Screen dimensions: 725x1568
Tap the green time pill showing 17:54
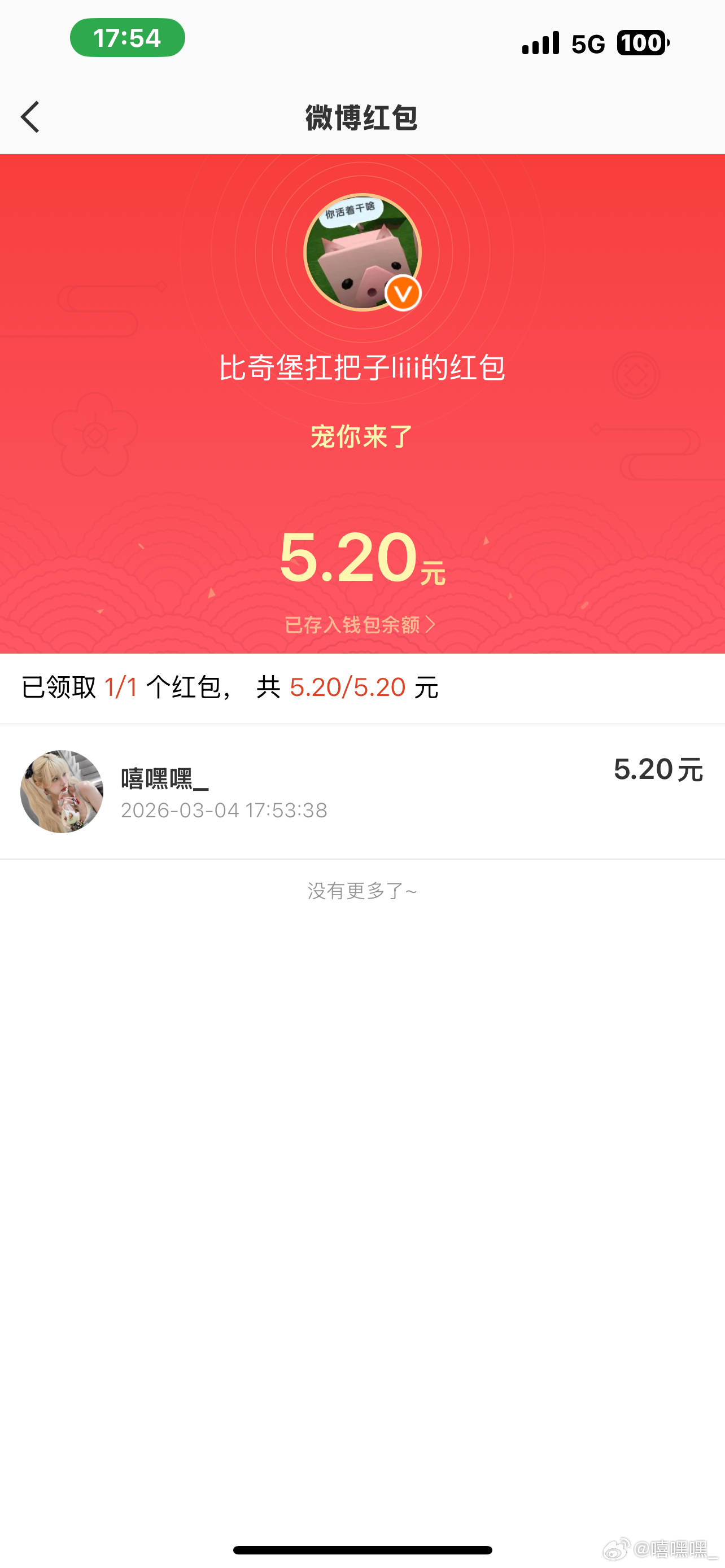coord(127,38)
